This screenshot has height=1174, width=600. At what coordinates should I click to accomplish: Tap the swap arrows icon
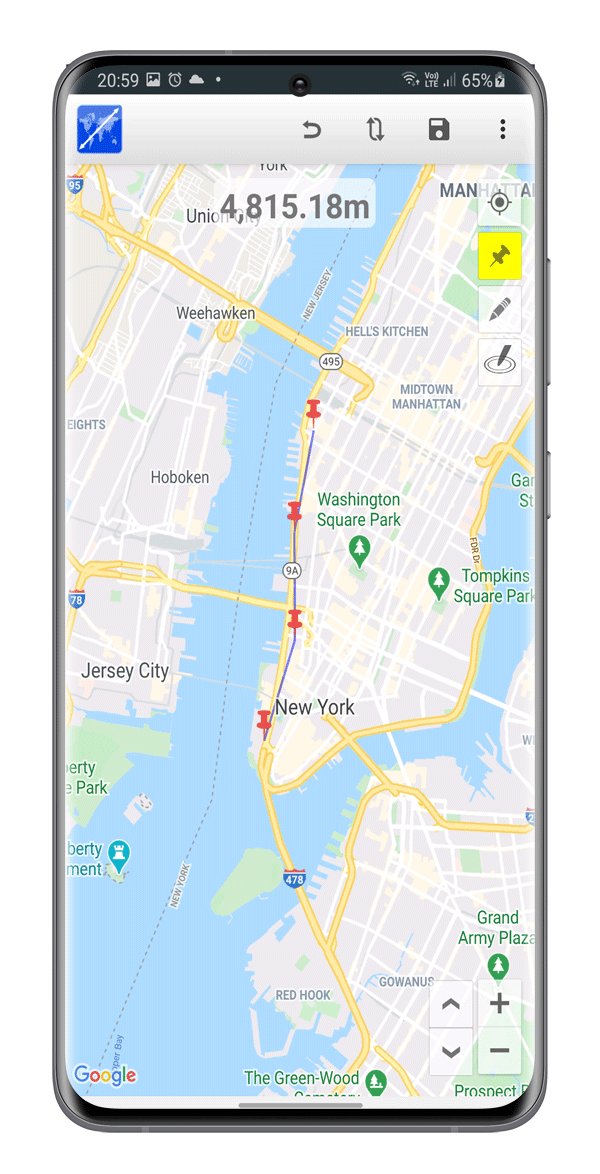(375, 130)
